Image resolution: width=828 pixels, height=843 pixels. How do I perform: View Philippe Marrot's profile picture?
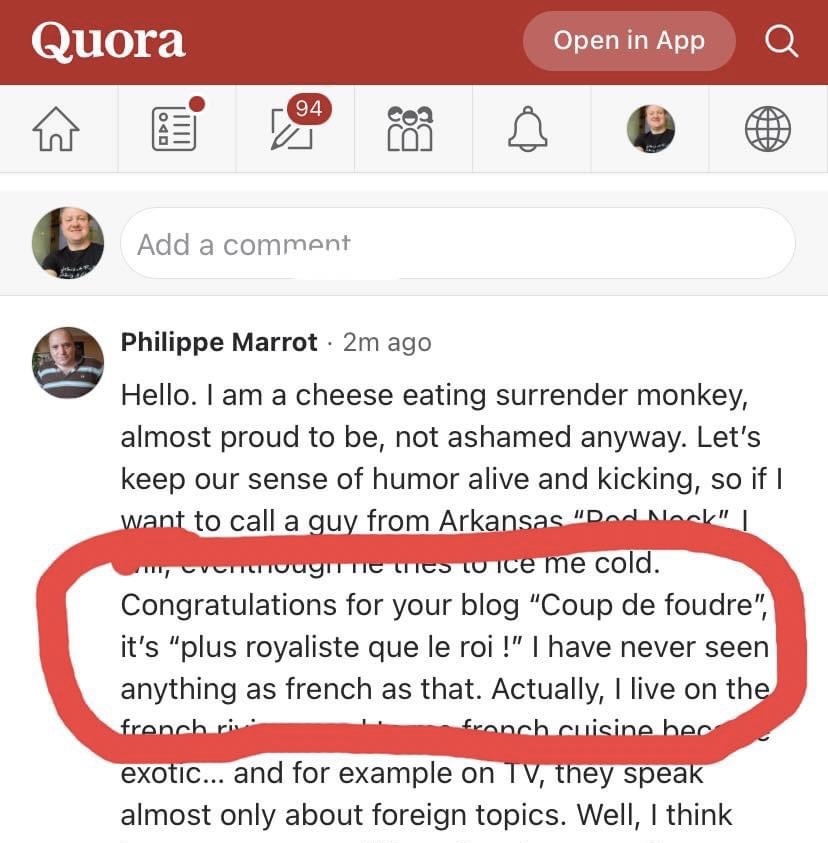68,362
